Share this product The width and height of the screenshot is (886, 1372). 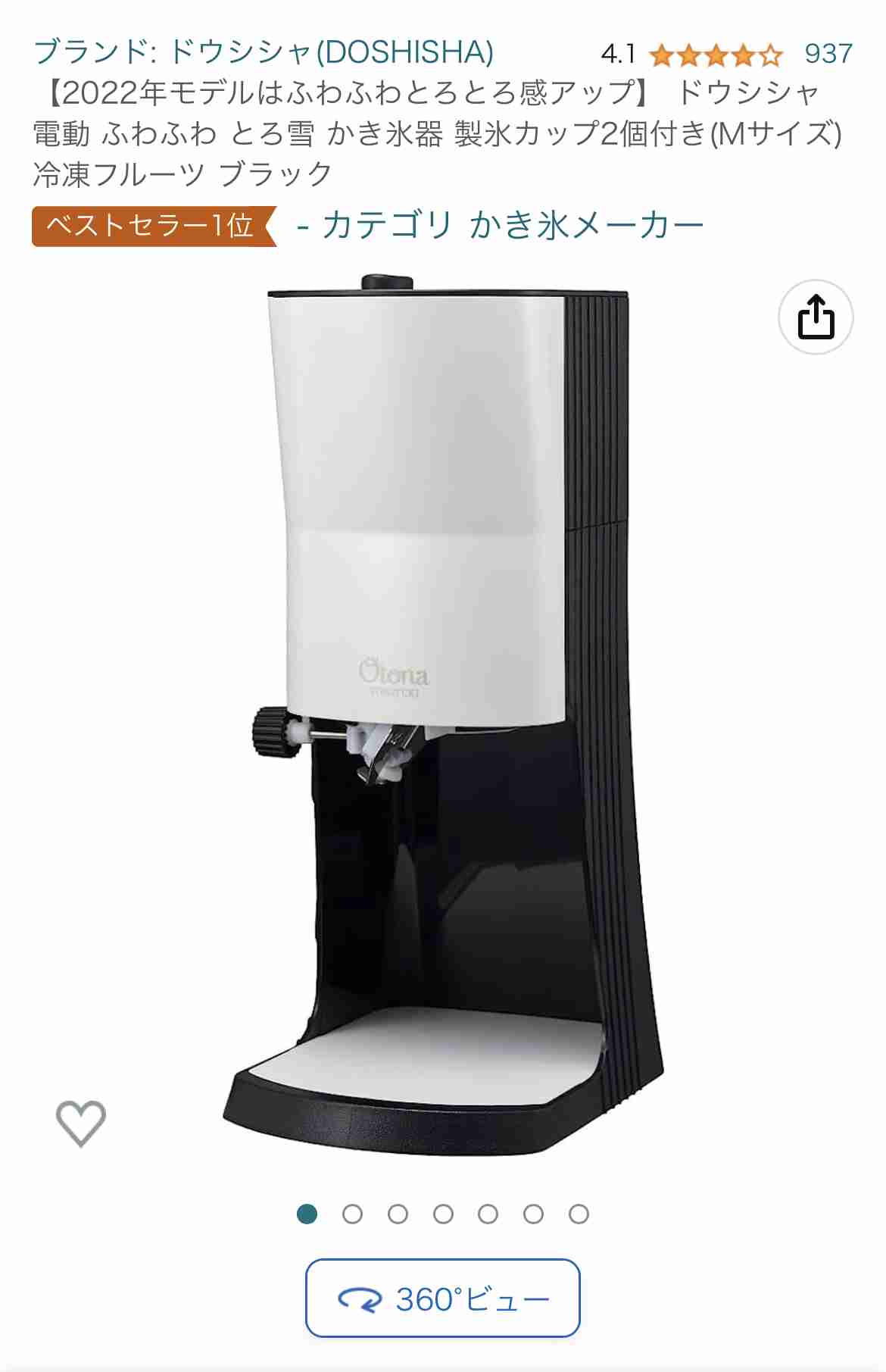pyautogui.click(x=816, y=317)
